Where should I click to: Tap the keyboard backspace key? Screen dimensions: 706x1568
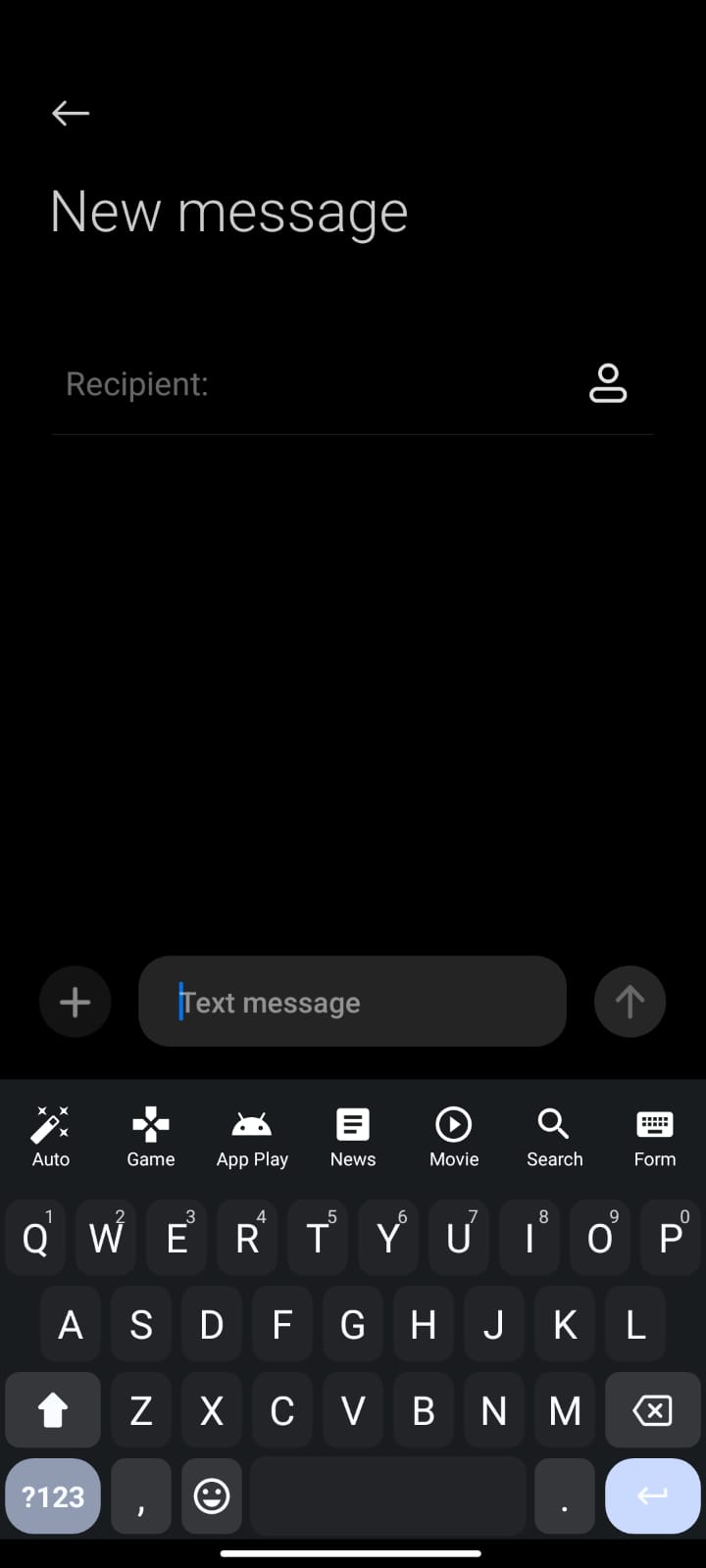pyautogui.click(x=652, y=1410)
